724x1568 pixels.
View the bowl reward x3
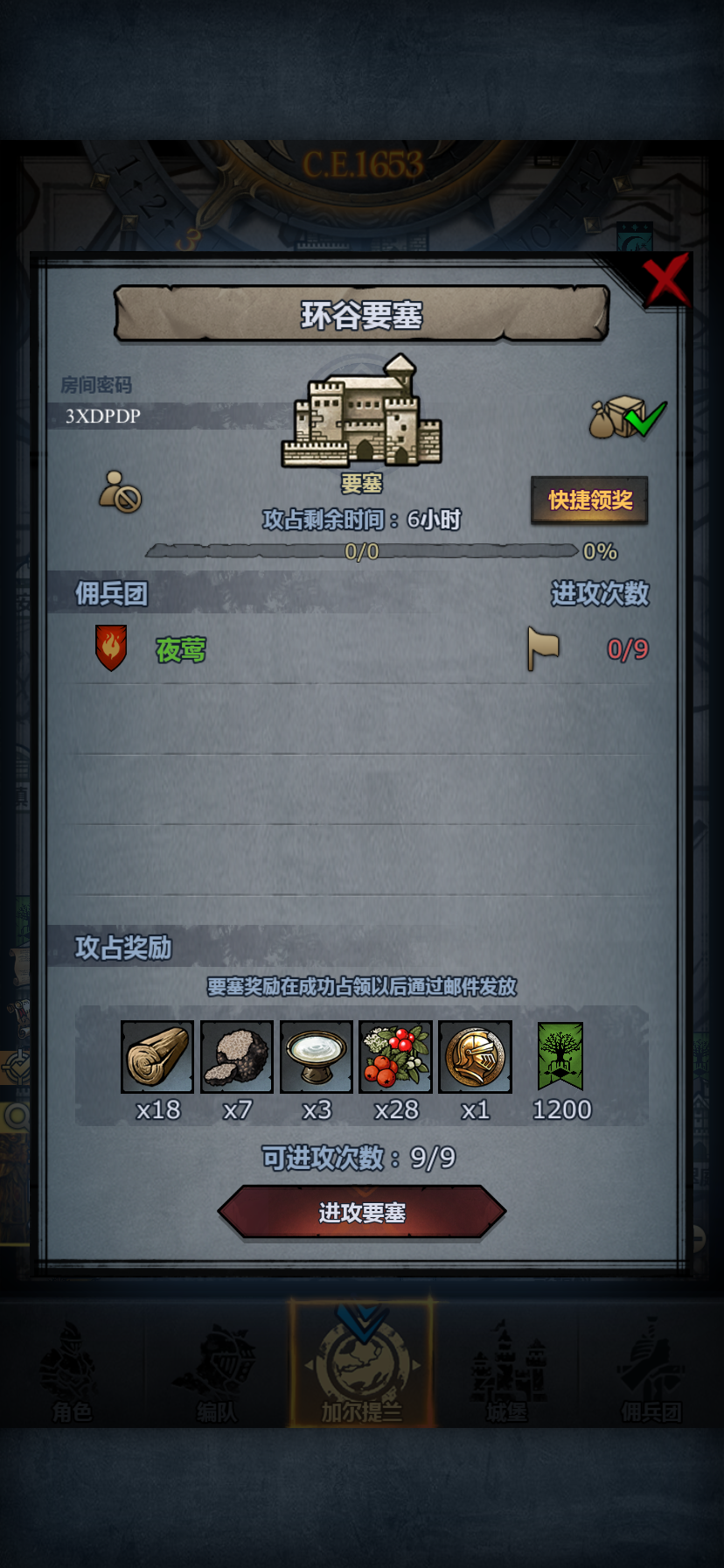click(x=317, y=1057)
